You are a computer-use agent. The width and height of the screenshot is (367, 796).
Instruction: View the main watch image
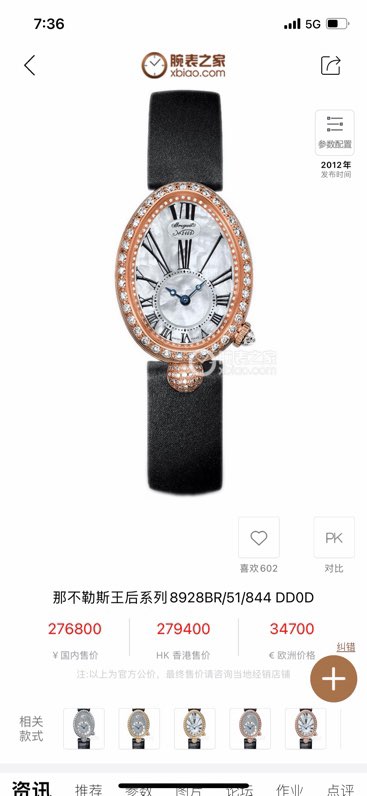pos(185,292)
